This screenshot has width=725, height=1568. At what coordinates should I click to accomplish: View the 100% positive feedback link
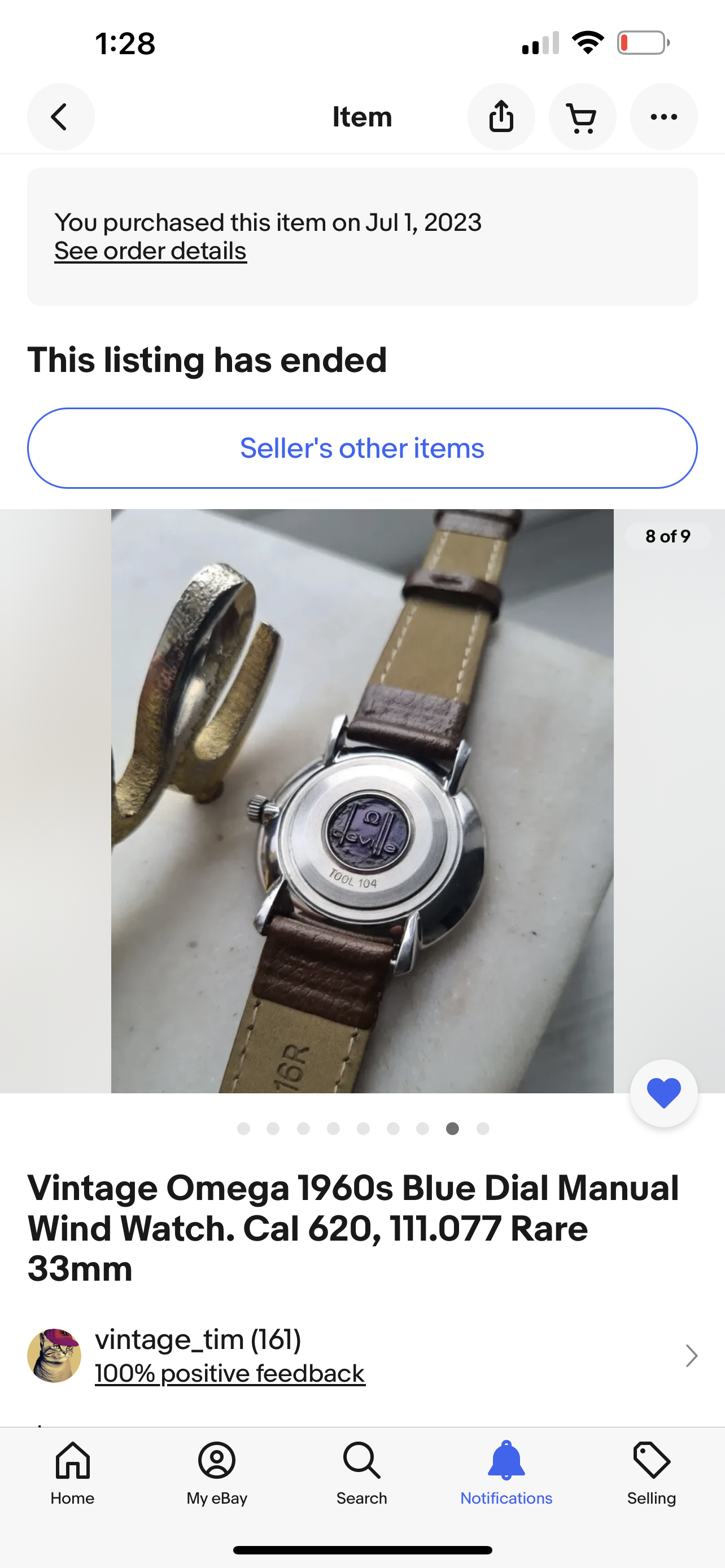(229, 1374)
